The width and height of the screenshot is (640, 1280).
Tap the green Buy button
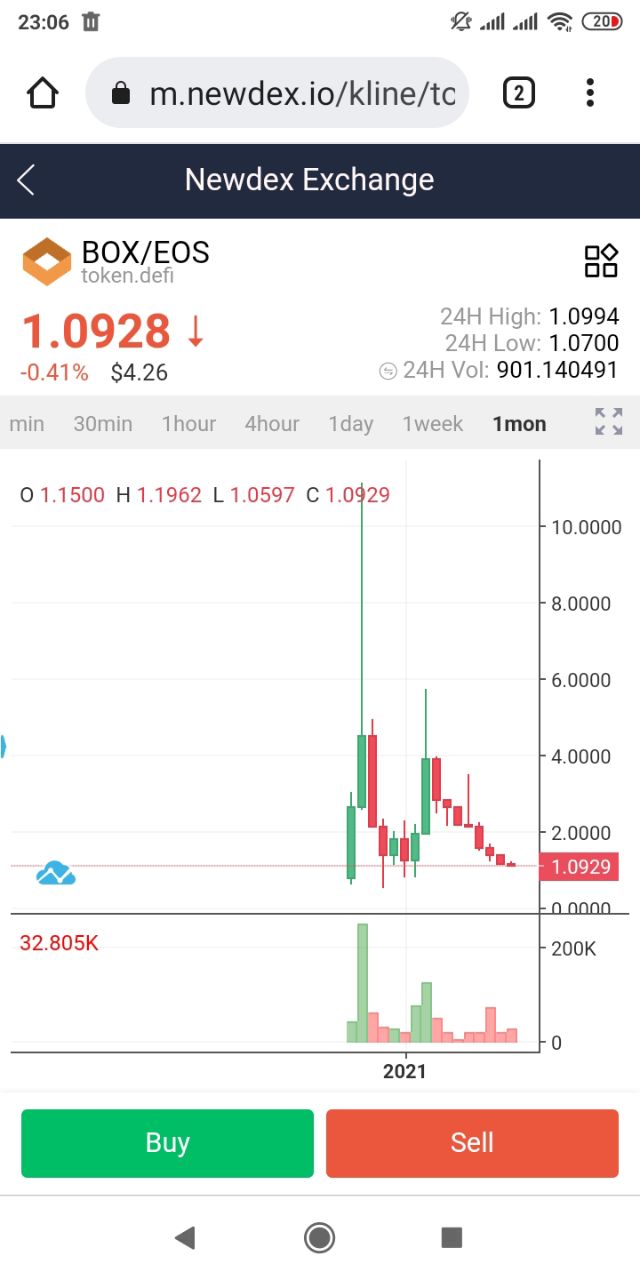167,1143
